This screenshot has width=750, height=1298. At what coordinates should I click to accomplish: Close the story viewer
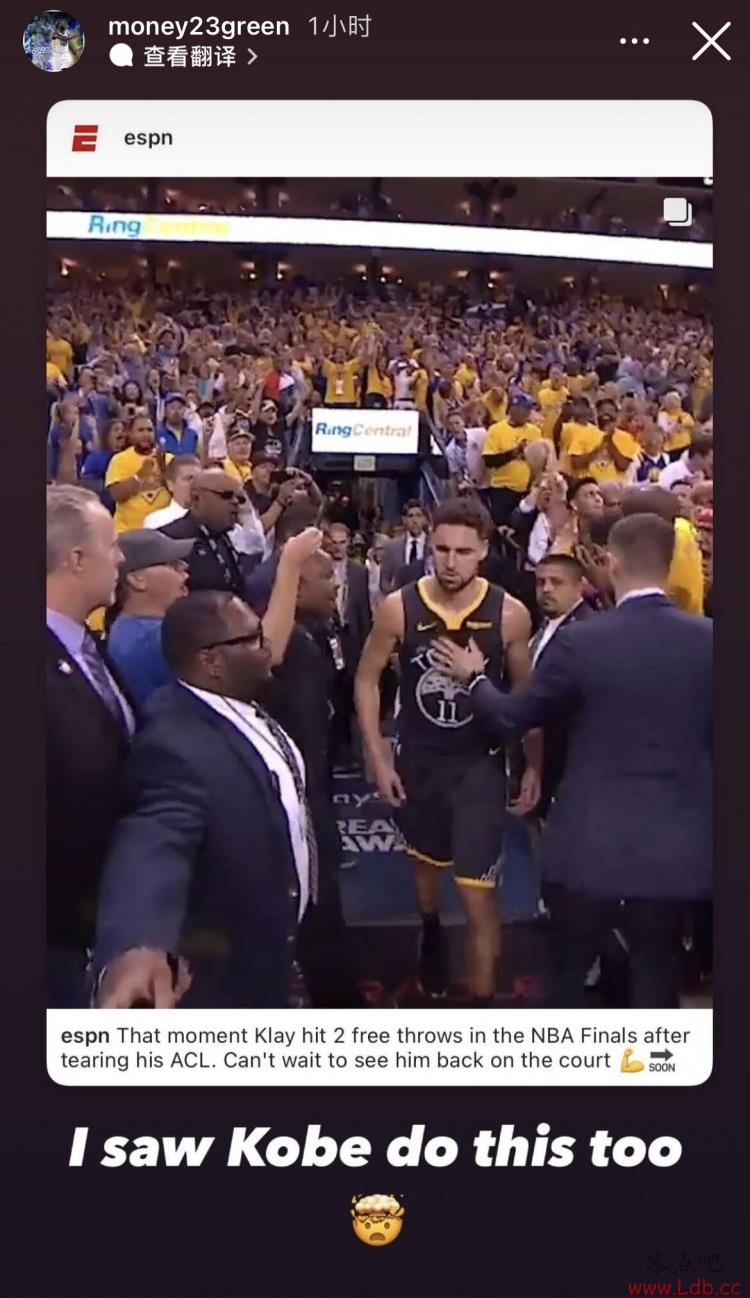[711, 41]
